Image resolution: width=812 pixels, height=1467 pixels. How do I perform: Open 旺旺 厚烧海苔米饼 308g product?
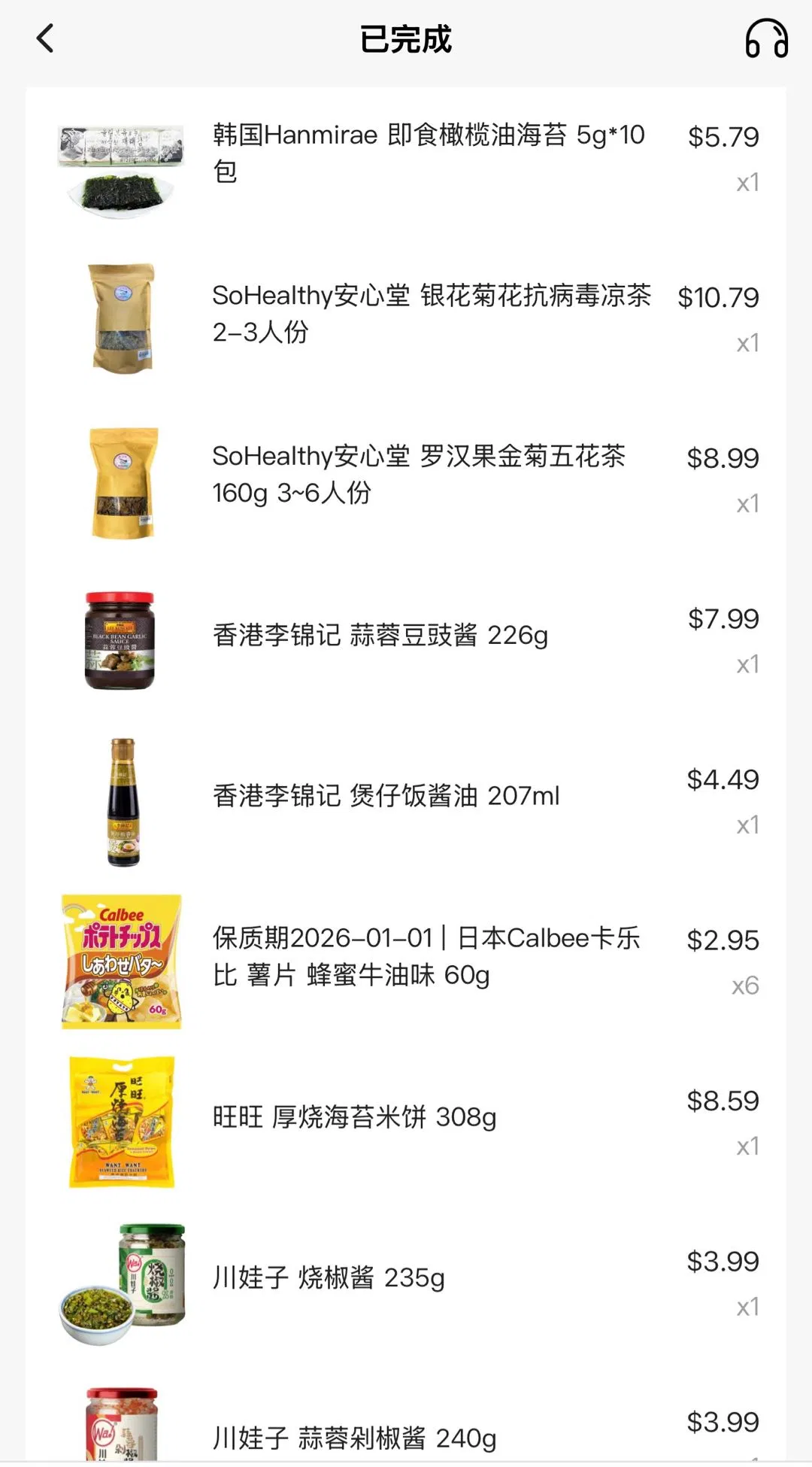click(x=354, y=1117)
